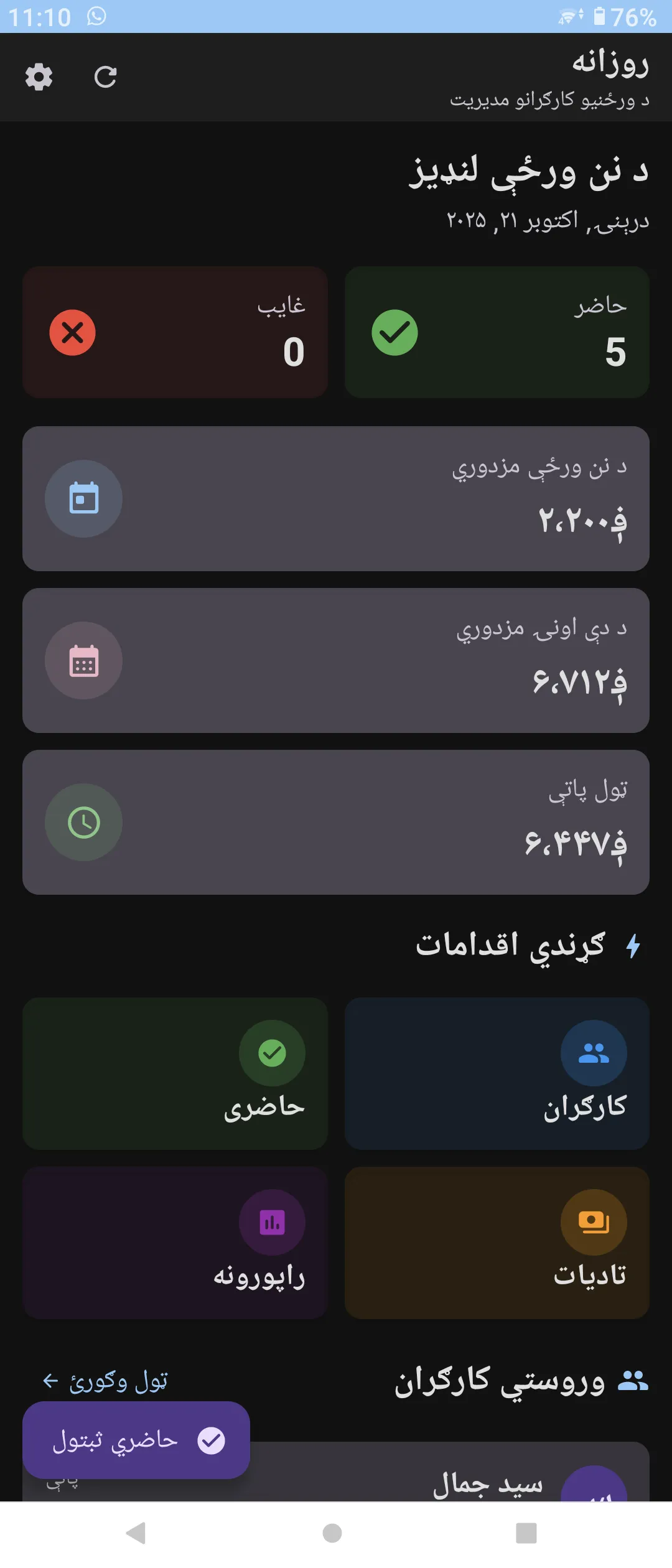Click the calendar icon on the weekly wage card

pos(83,661)
